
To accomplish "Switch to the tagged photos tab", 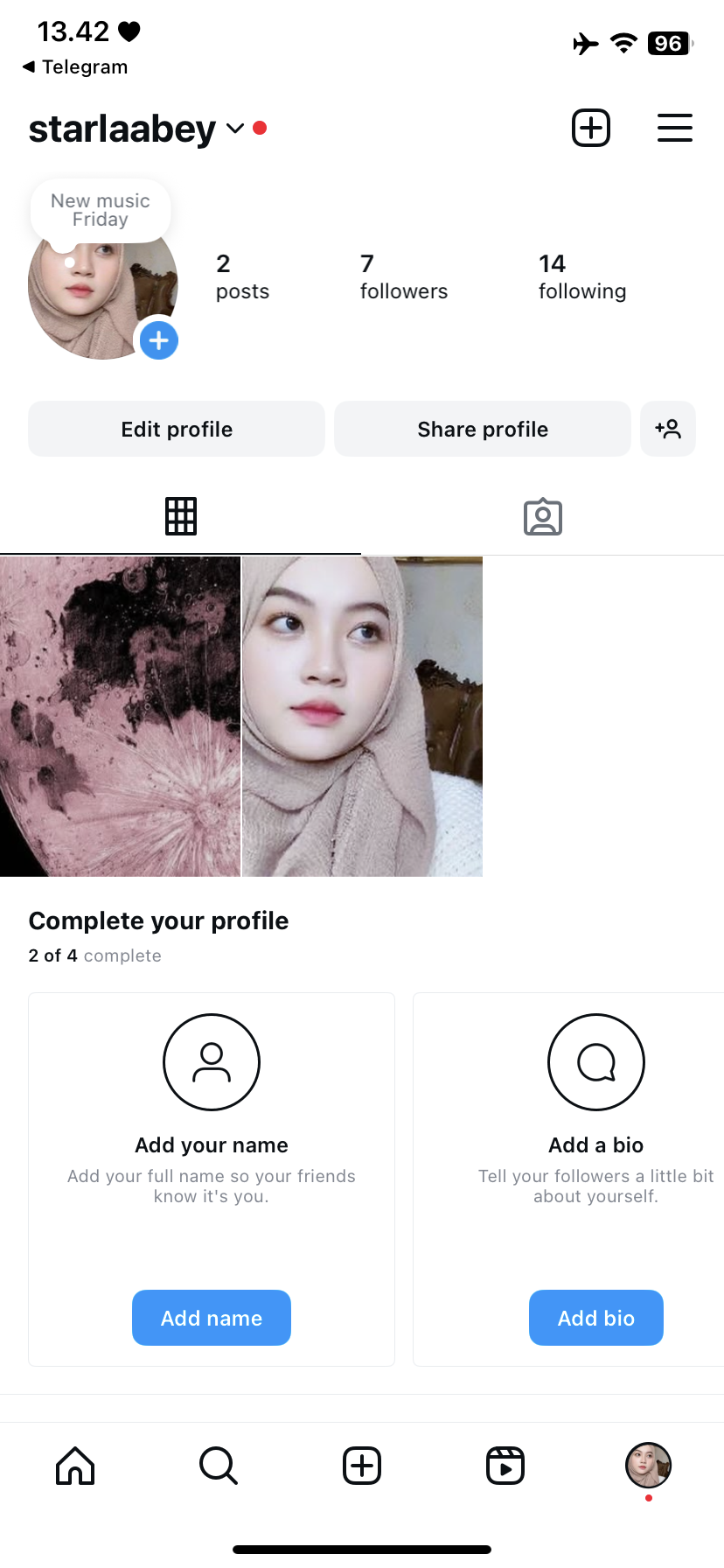I will [542, 516].
